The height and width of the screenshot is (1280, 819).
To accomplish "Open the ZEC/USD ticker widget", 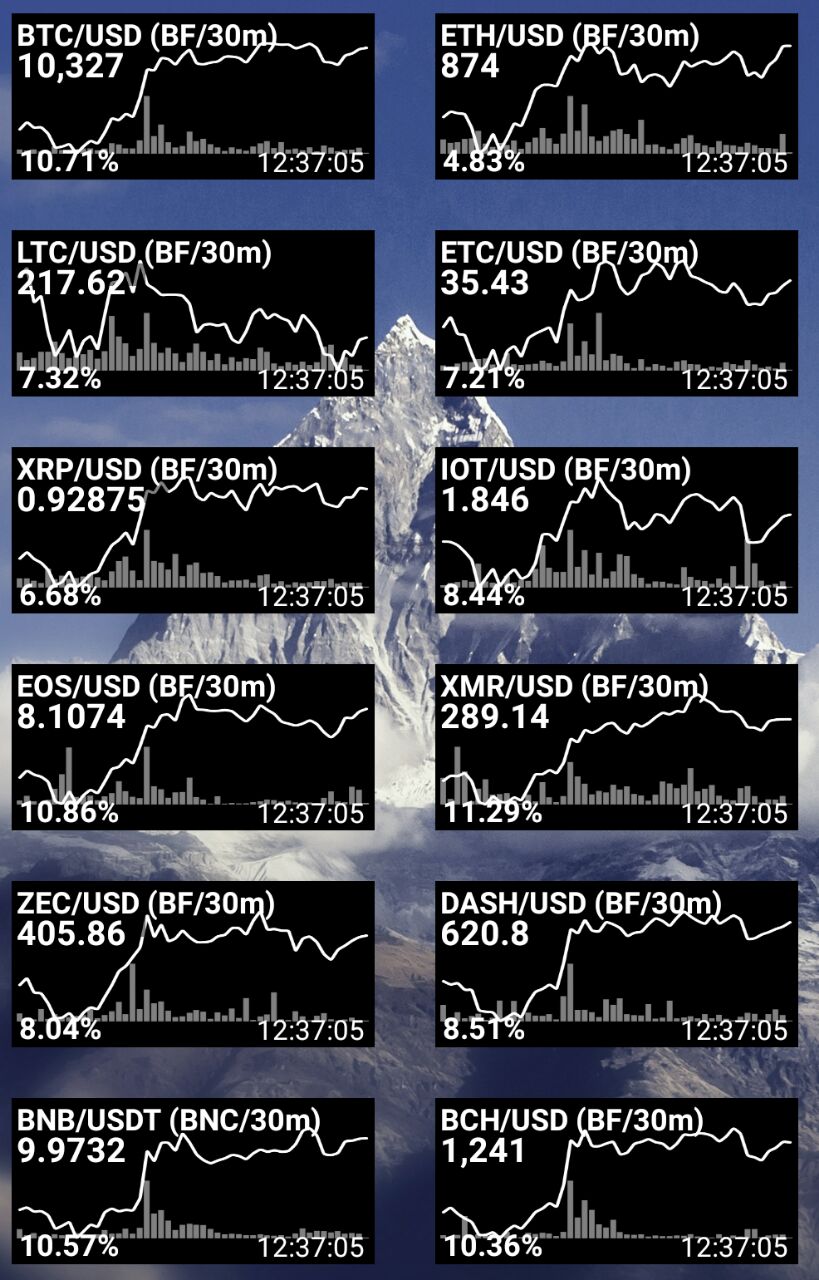I will [x=193, y=964].
